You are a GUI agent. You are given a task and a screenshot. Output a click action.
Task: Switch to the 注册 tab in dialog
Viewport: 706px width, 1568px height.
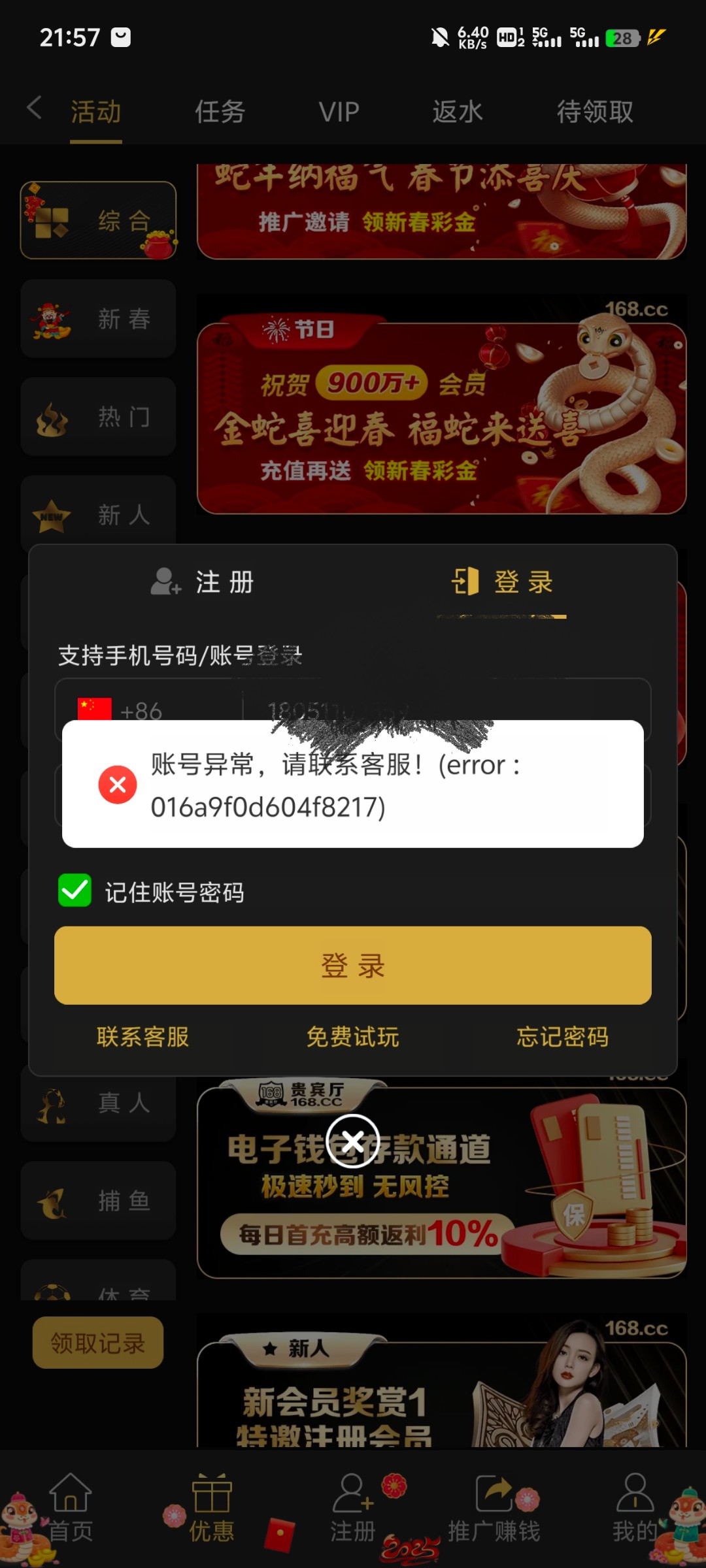coord(203,582)
